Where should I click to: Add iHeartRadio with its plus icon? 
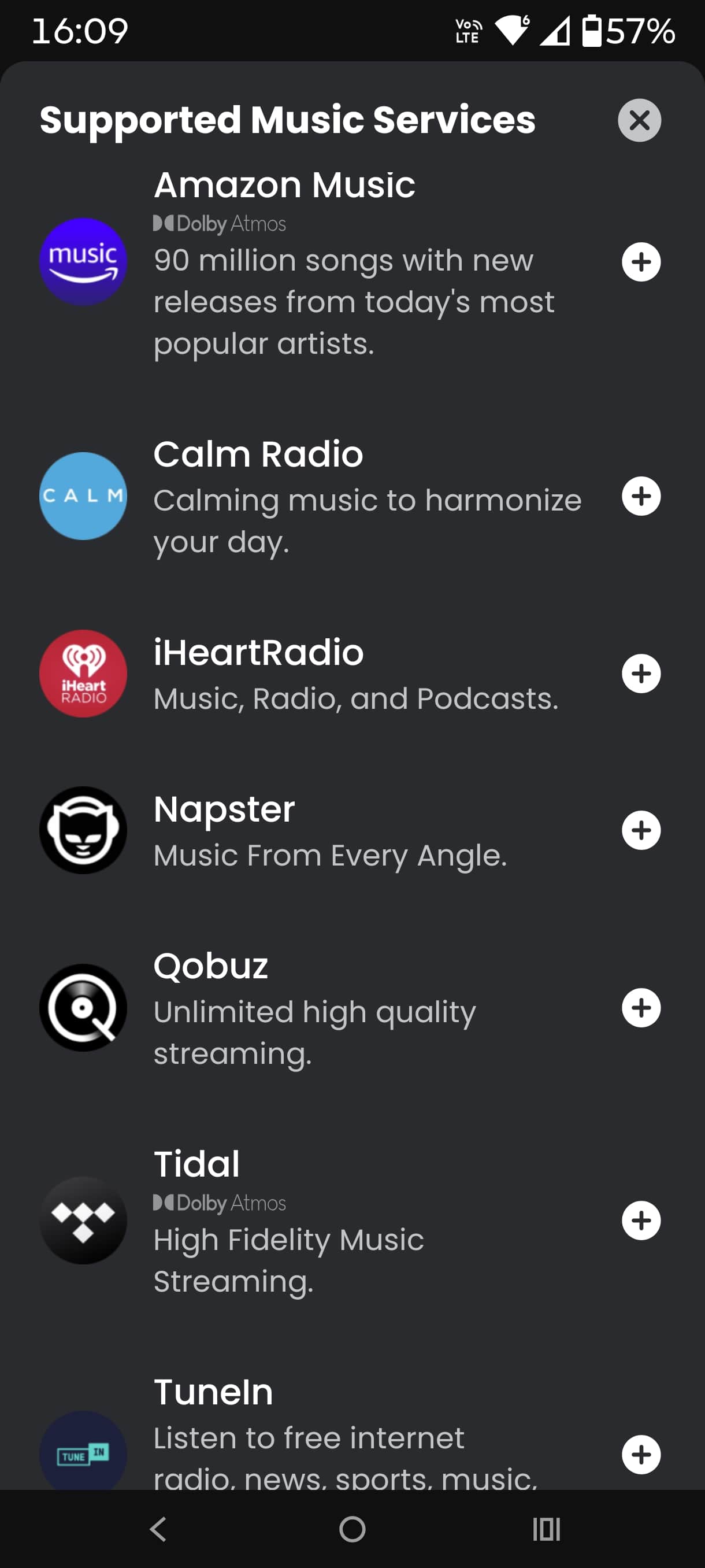(640, 673)
